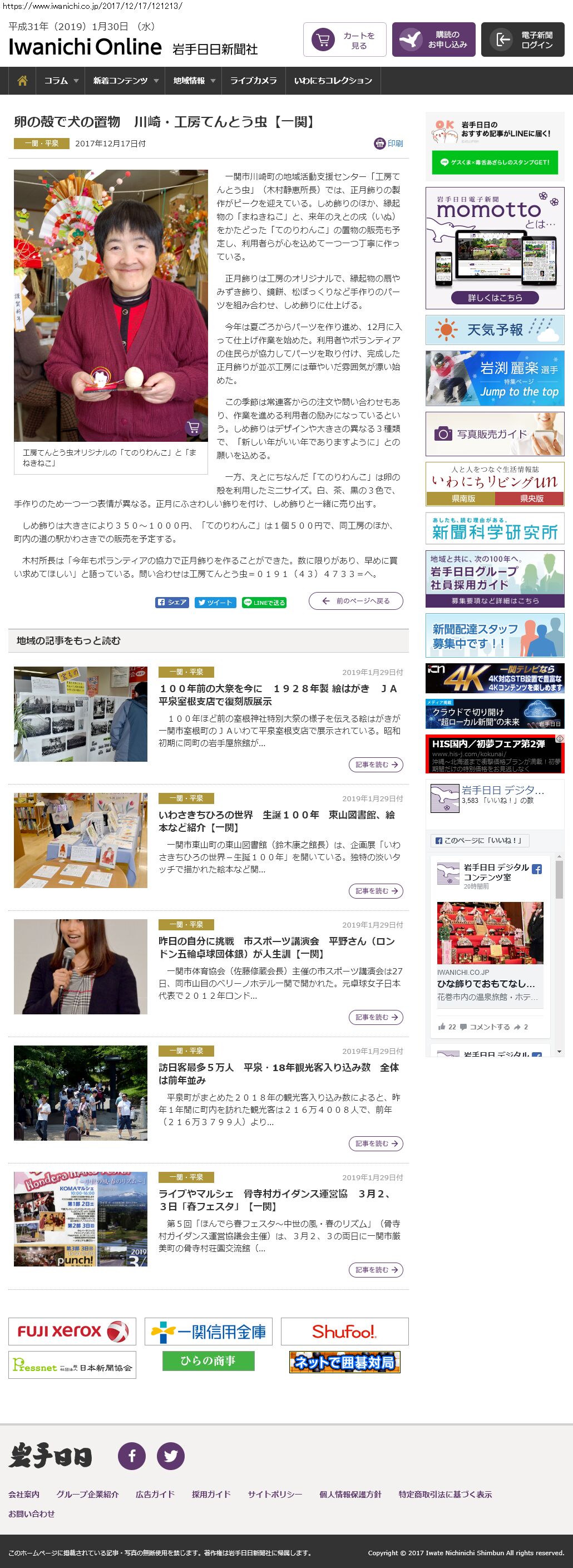Read the 1928 postcard exhibit article
The image size is (573, 1568).
coord(376,765)
